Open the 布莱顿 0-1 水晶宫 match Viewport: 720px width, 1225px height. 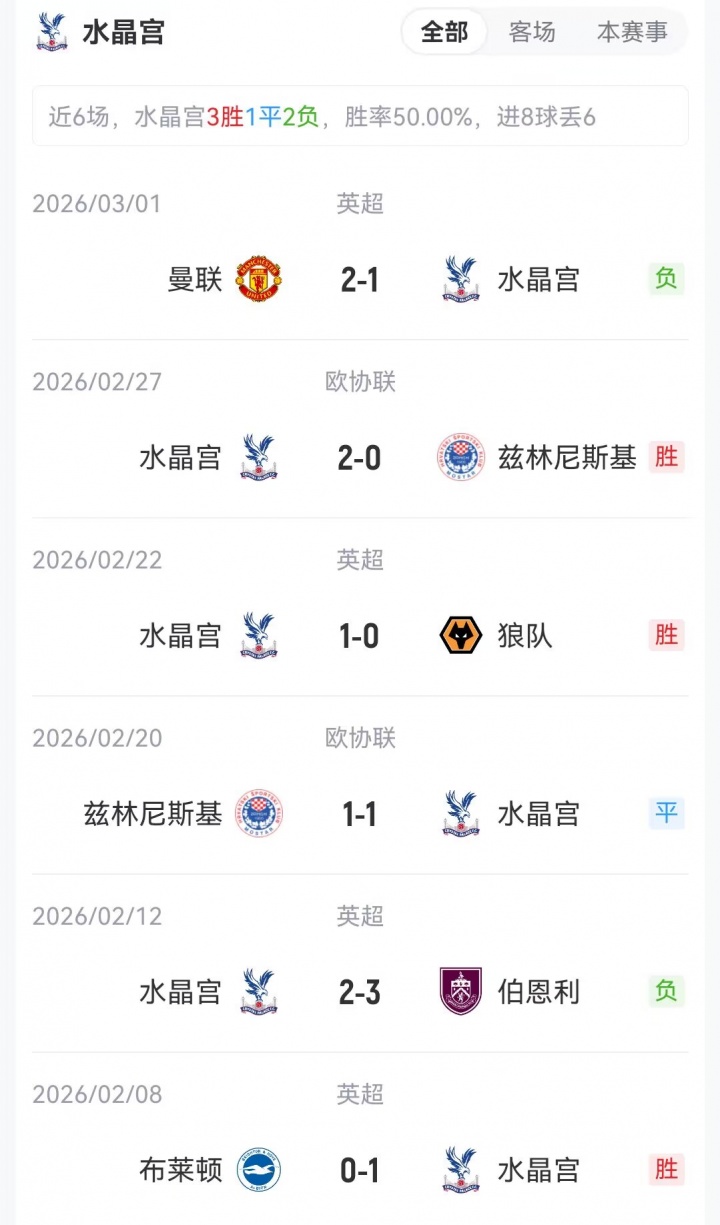[x=360, y=1169]
